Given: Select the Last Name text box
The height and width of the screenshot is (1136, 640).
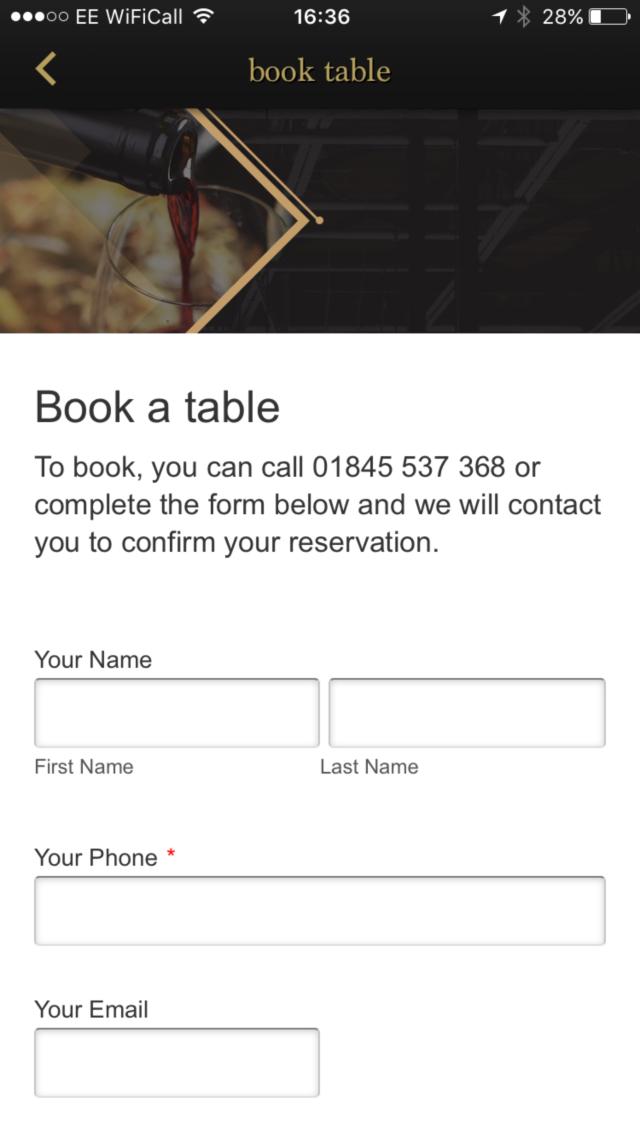Looking at the screenshot, I should pos(467,713).
